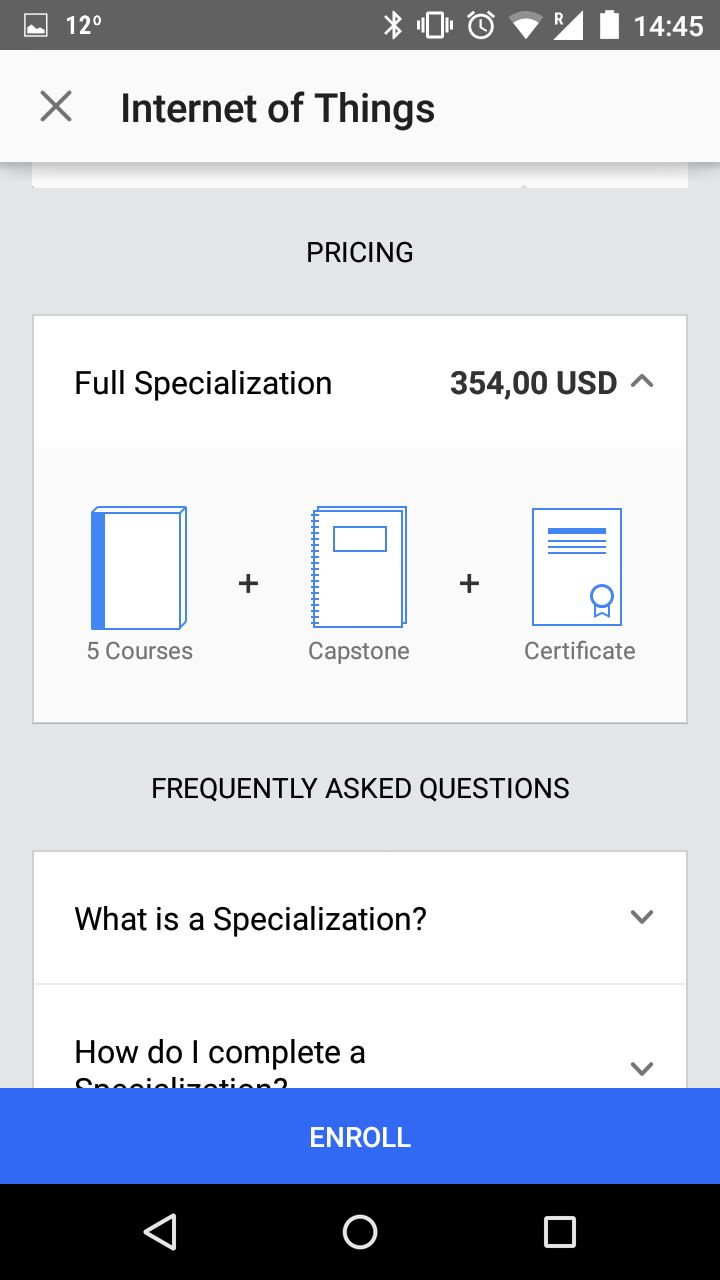The width and height of the screenshot is (720, 1280).
Task: Open the recent apps overview
Action: (x=560, y=1232)
